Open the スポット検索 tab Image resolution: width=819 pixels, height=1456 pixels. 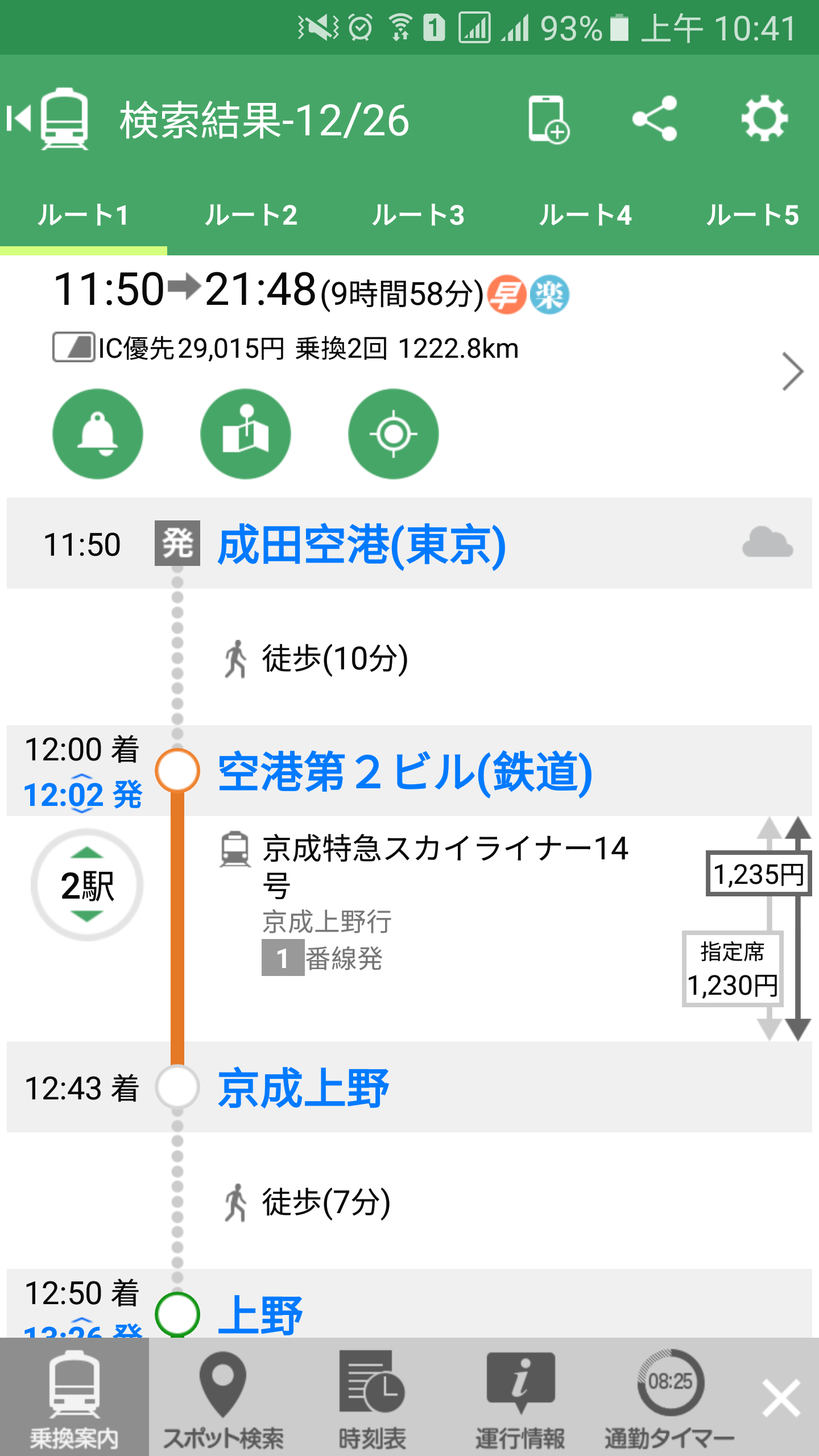click(223, 1397)
